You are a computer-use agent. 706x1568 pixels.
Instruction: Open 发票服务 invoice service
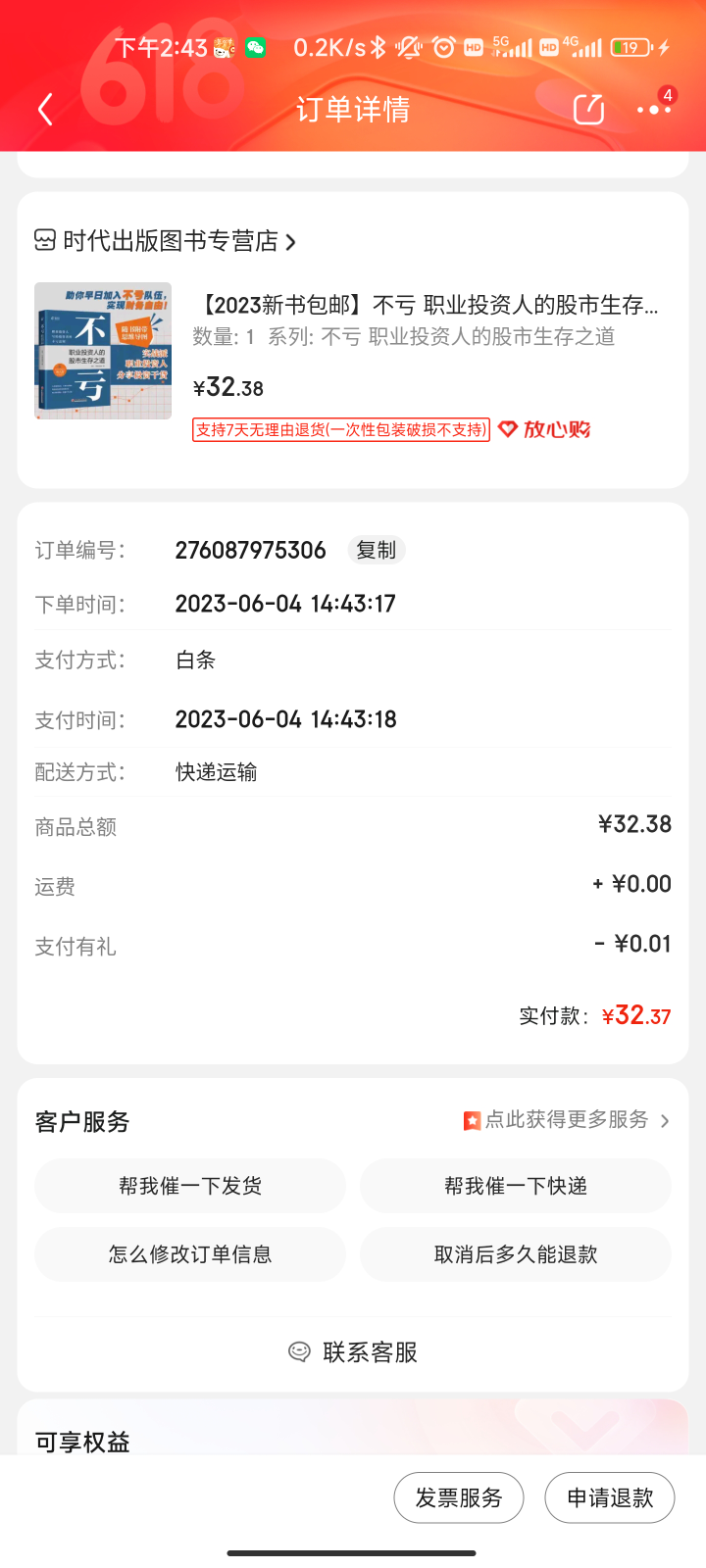459,1497
